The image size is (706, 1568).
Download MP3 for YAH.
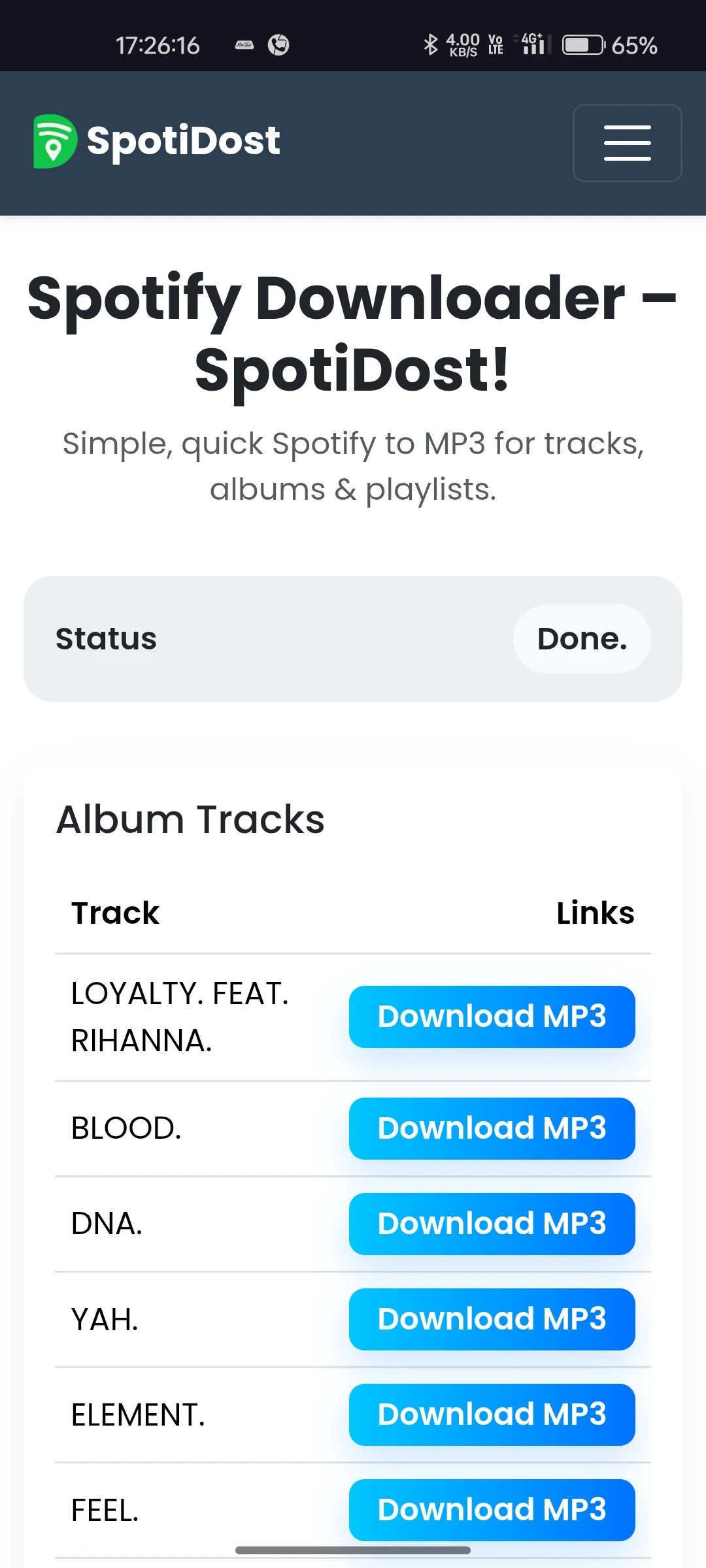(492, 1319)
